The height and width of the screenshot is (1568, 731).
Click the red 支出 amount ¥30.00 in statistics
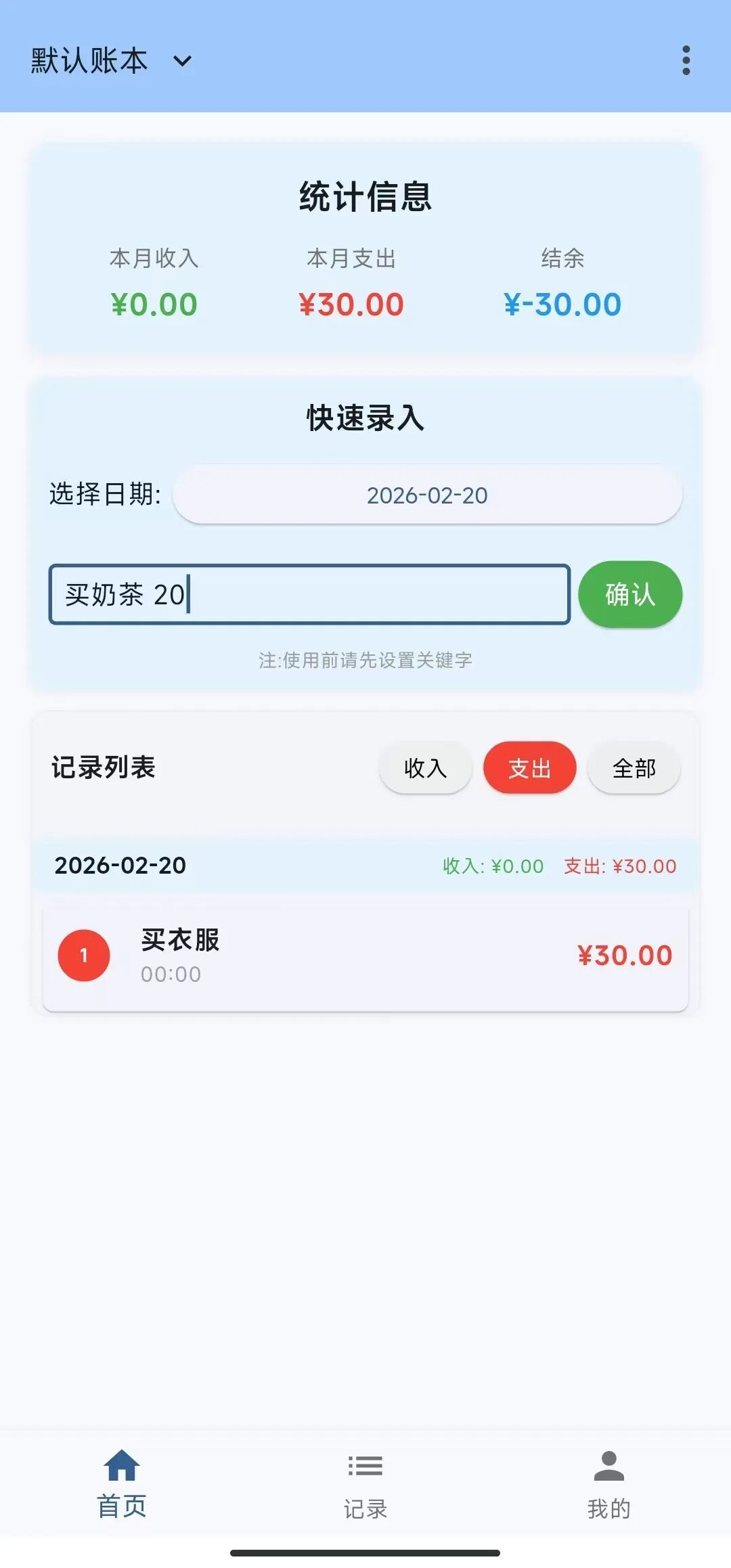point(353,305)
